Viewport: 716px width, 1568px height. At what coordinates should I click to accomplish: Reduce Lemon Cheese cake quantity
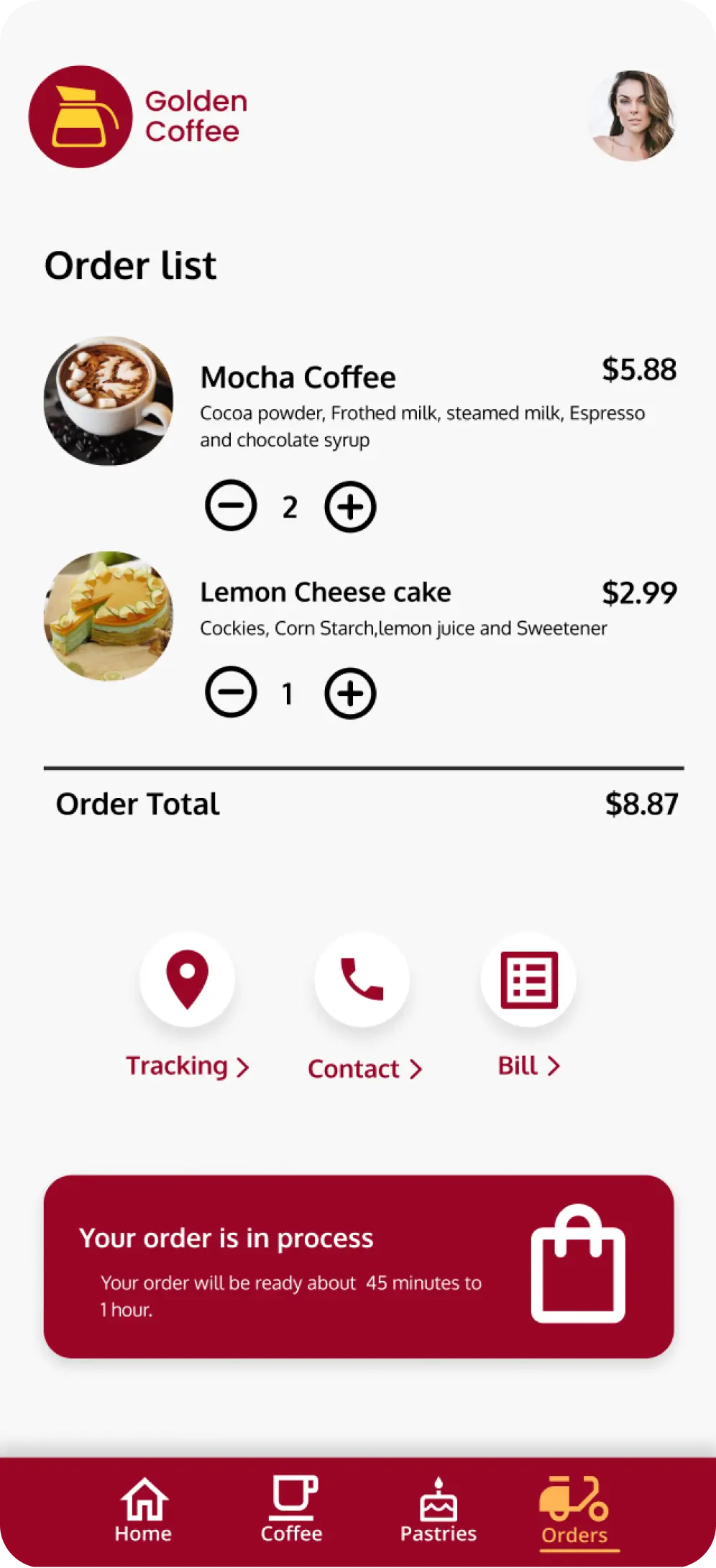231,692
